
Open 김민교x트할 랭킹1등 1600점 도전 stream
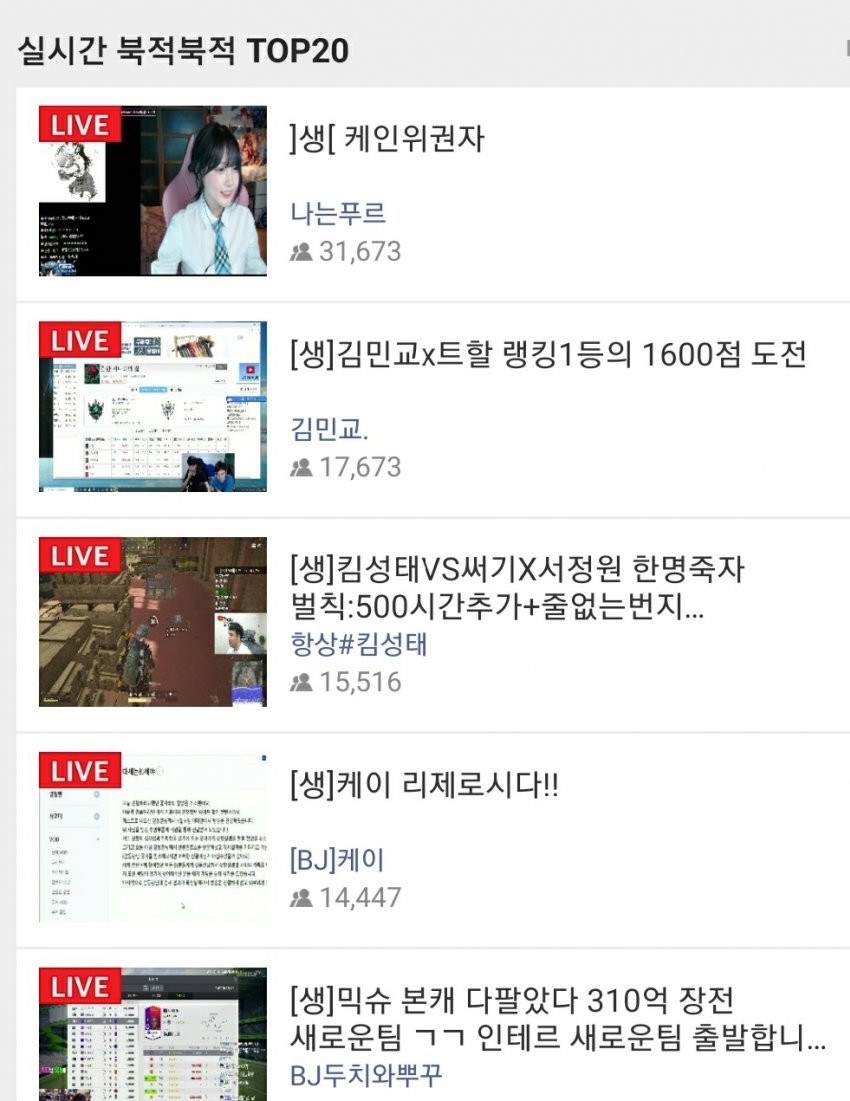[x=547, y=354]
